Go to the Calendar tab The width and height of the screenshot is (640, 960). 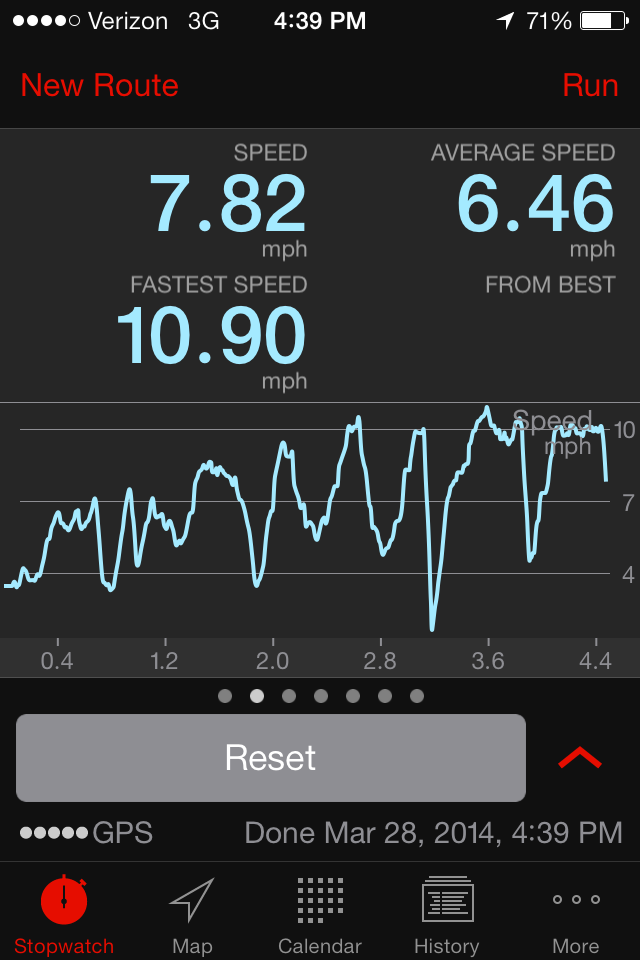pyautogui.click(x=320, y=914)
